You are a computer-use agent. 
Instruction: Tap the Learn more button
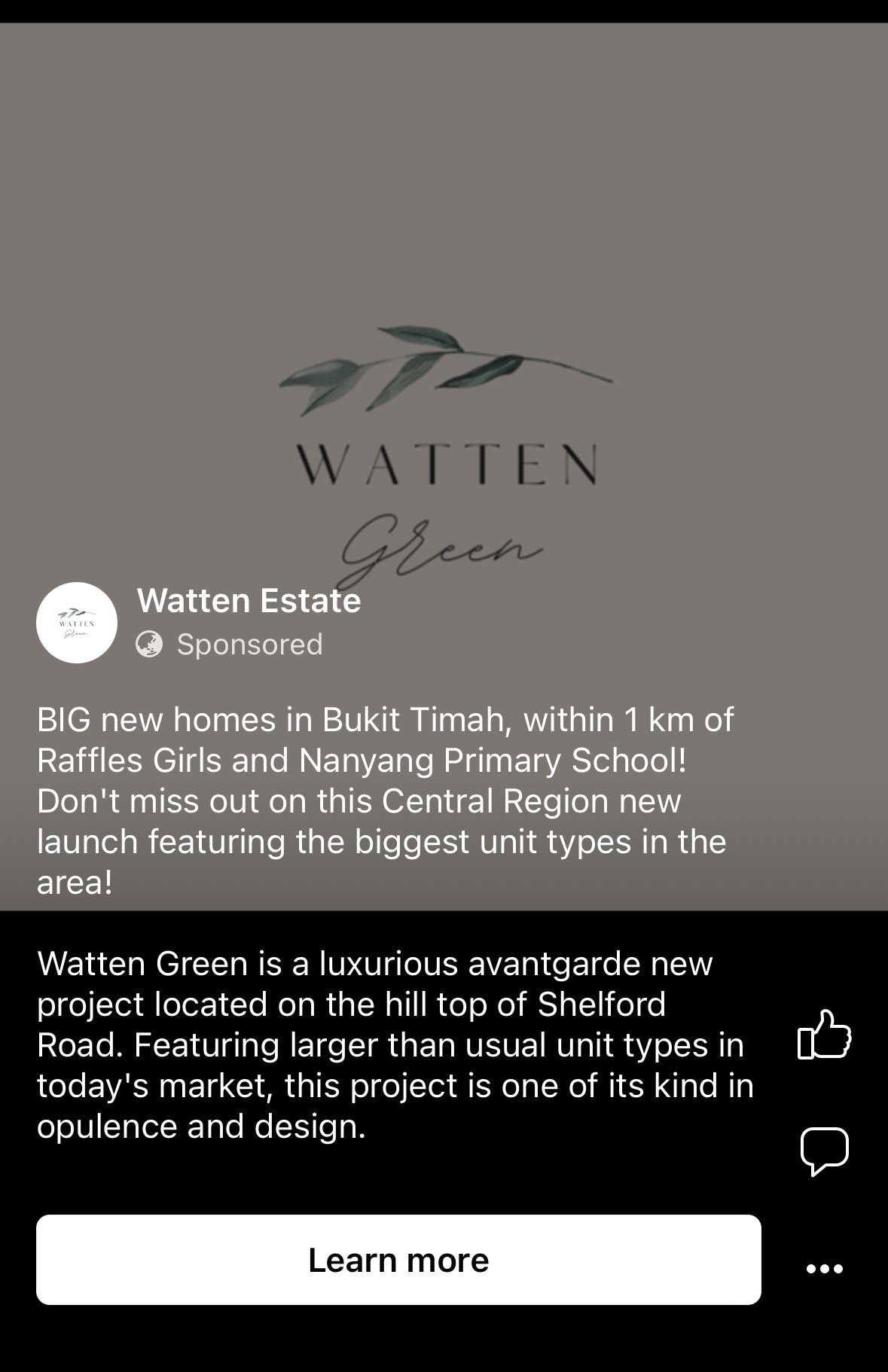(x=398, y=1260)
